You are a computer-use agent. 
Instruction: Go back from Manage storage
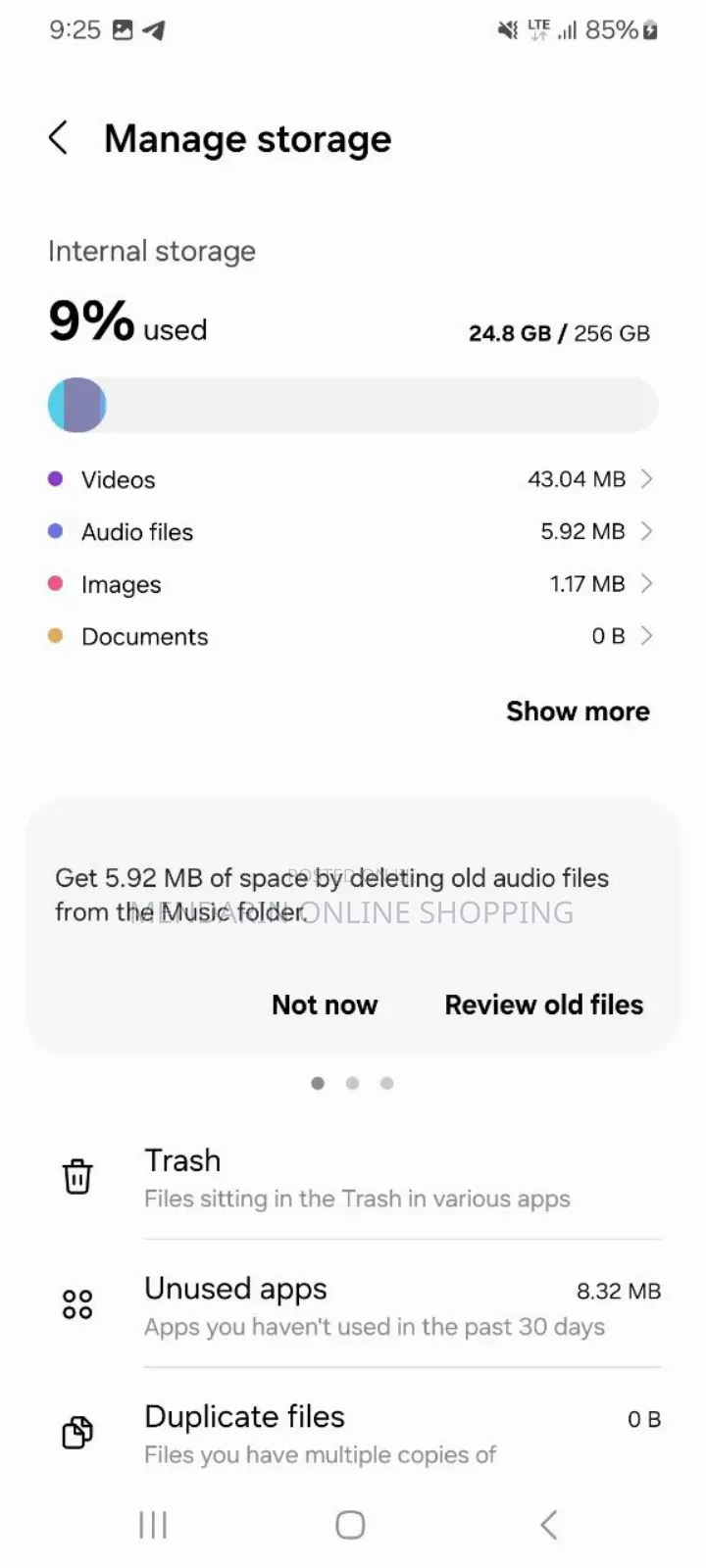pyautogui.click(x=59, y=138)
